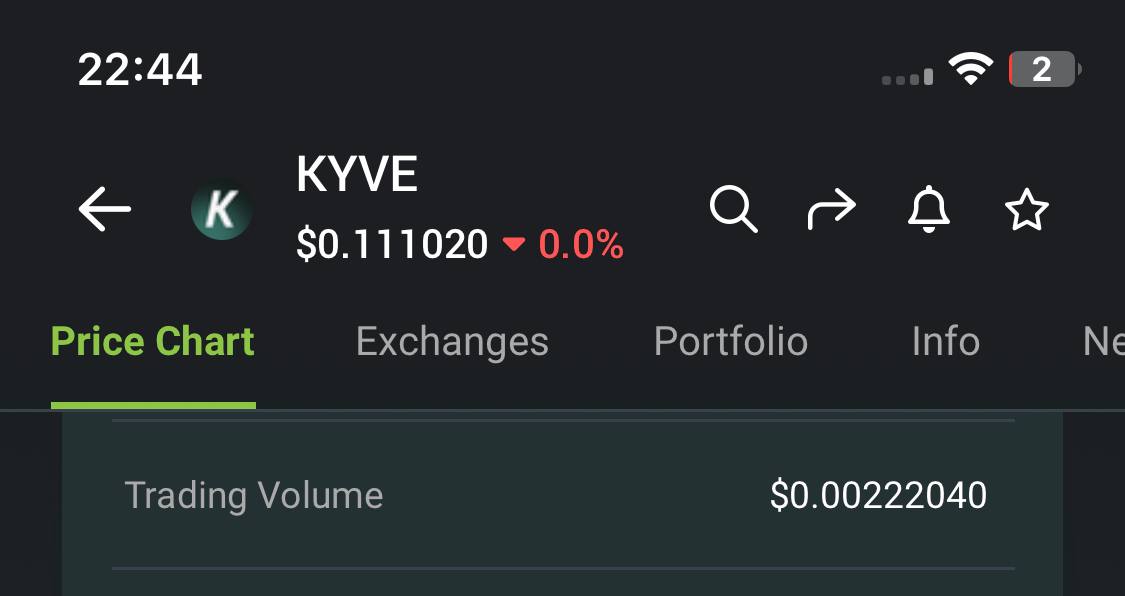
Task: Switch to the Info tab
Action: [946, 341]
